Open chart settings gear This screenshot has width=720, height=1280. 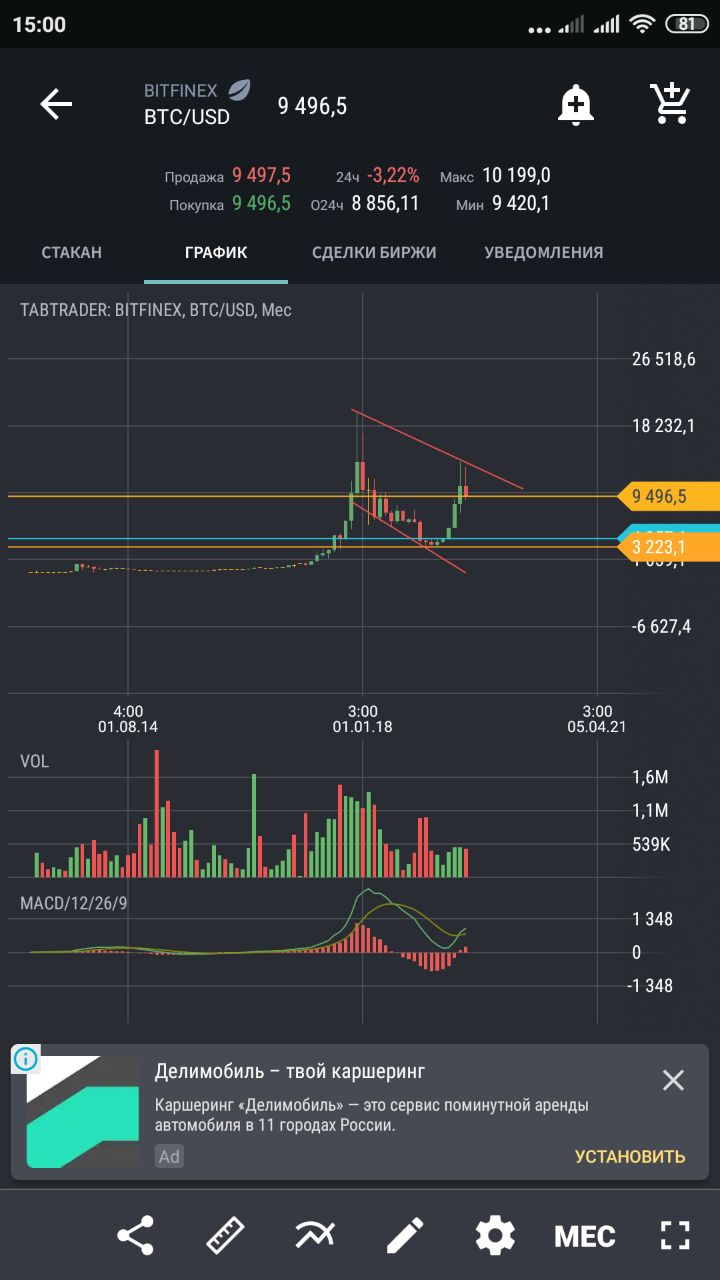tap(495, 1236)
